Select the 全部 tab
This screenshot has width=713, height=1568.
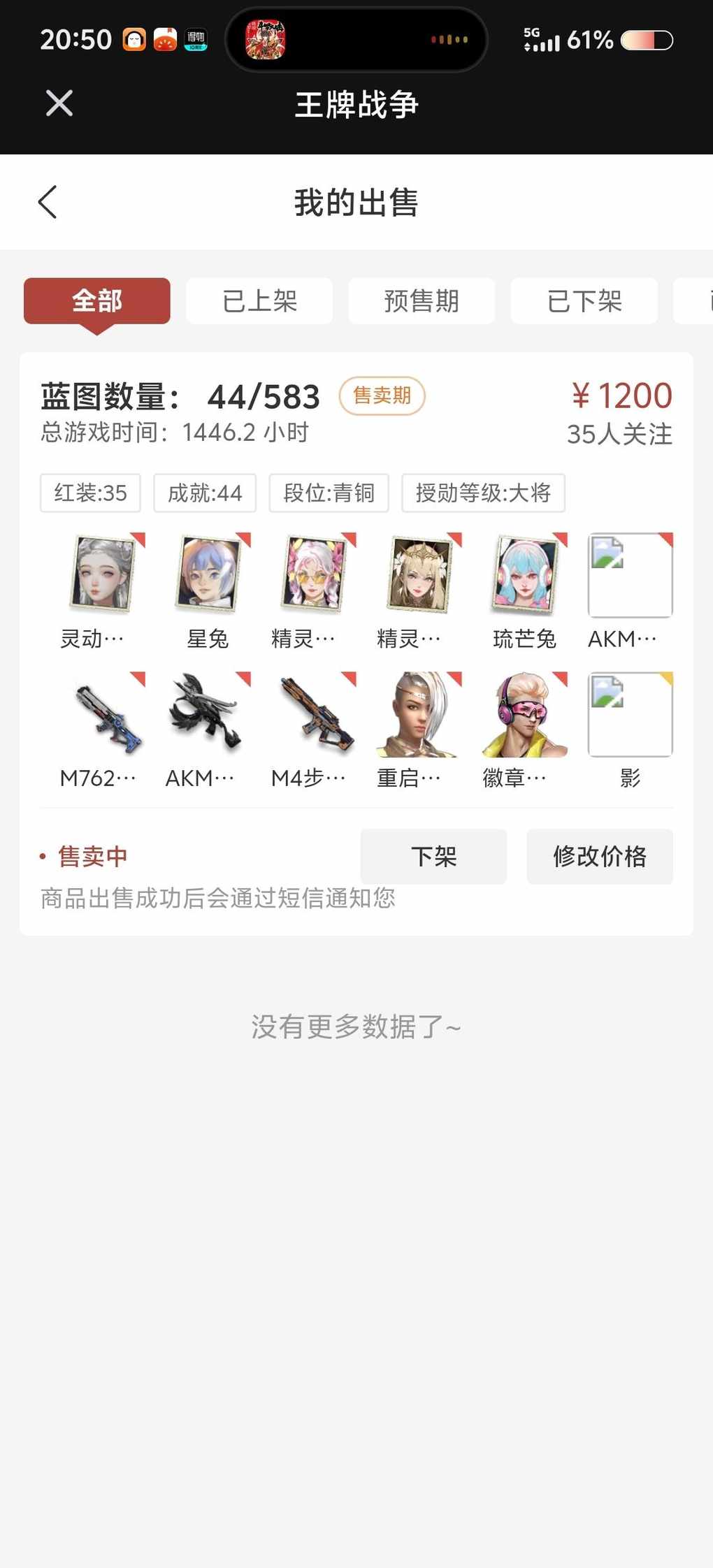point(97,301)
